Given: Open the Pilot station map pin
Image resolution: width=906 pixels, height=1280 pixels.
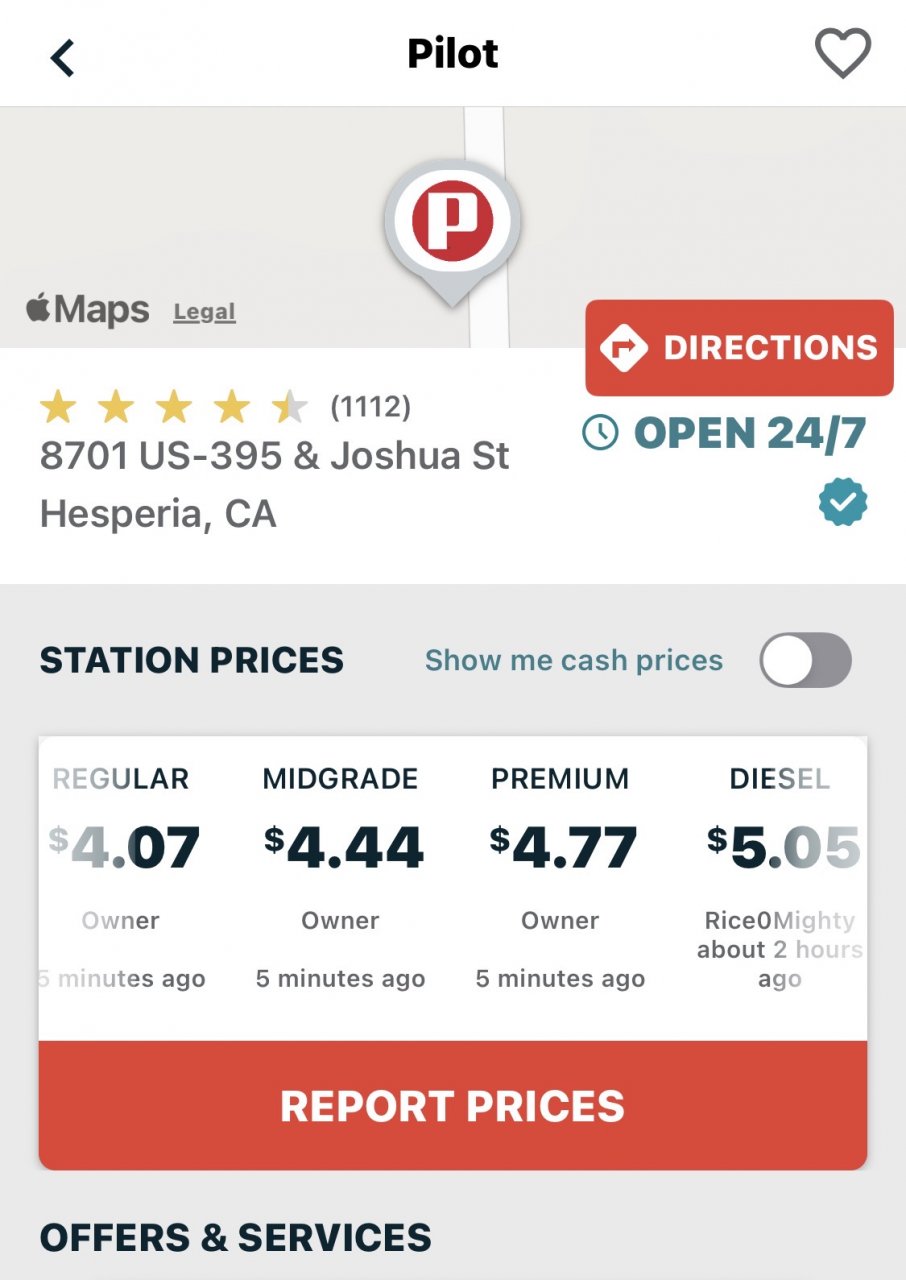Looking at the screenshot, I should click(453, 221).
